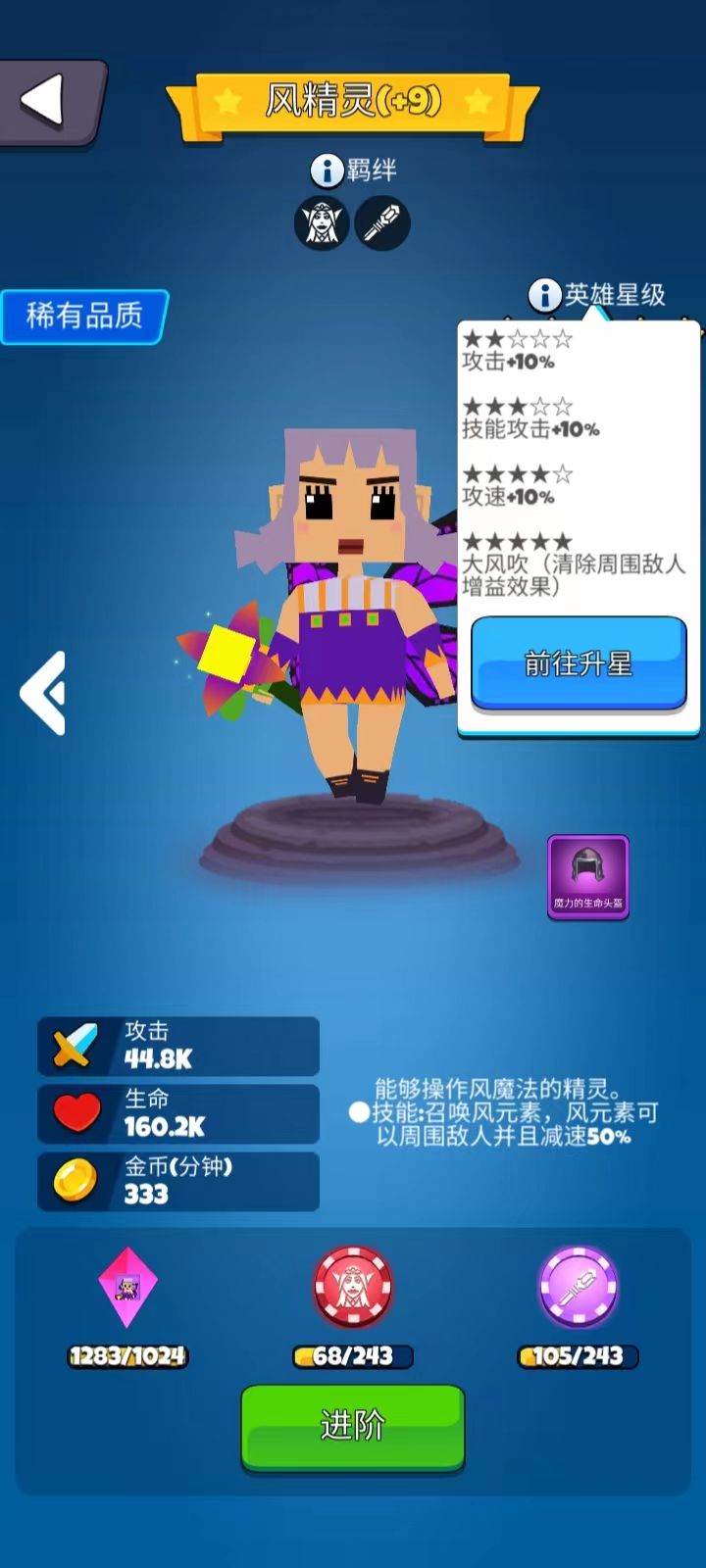Open the 羁绊 info icon
The height and width of the screenshot is (1568, 706).
click(327, 171)
